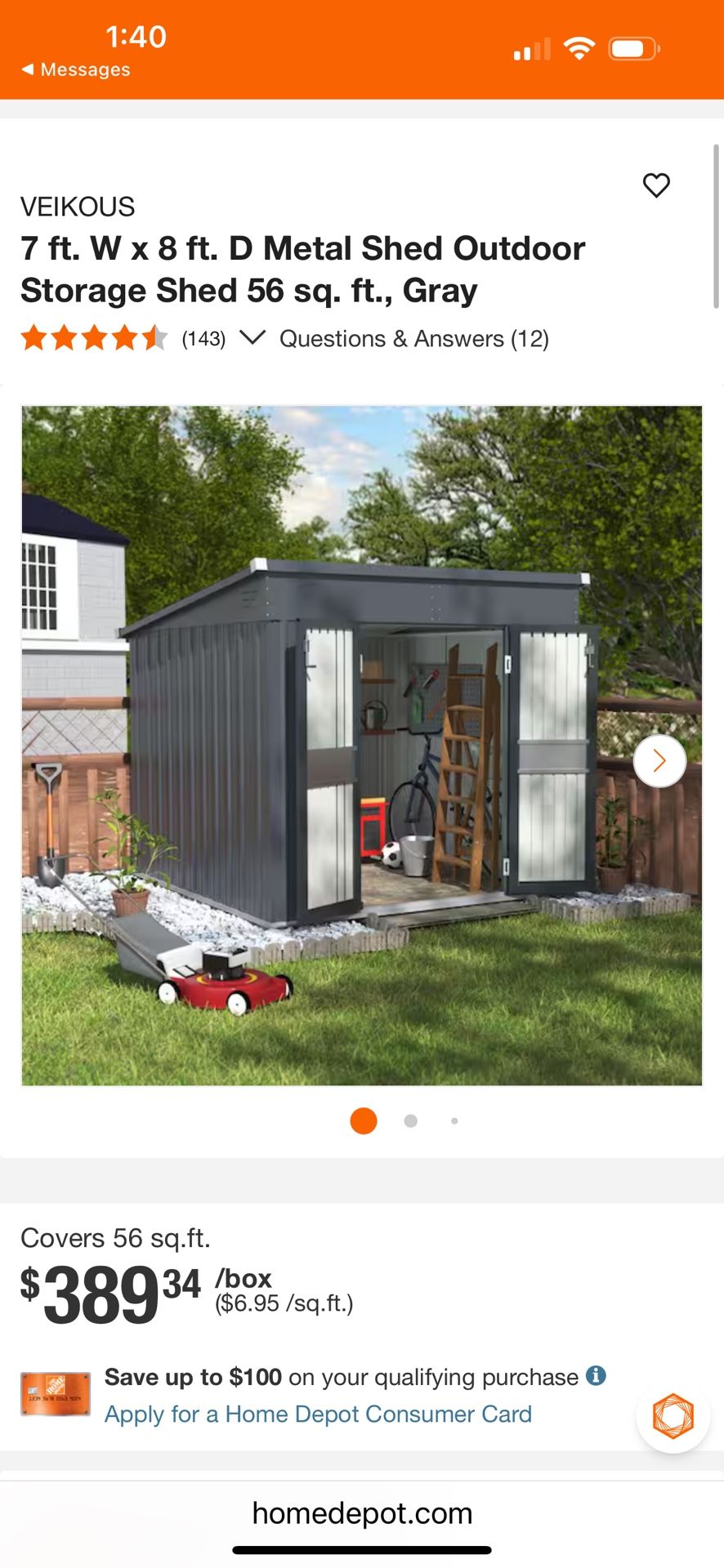Tap the half-filled fifth rating star
The image size is (724, 1568).
[155, 337]
